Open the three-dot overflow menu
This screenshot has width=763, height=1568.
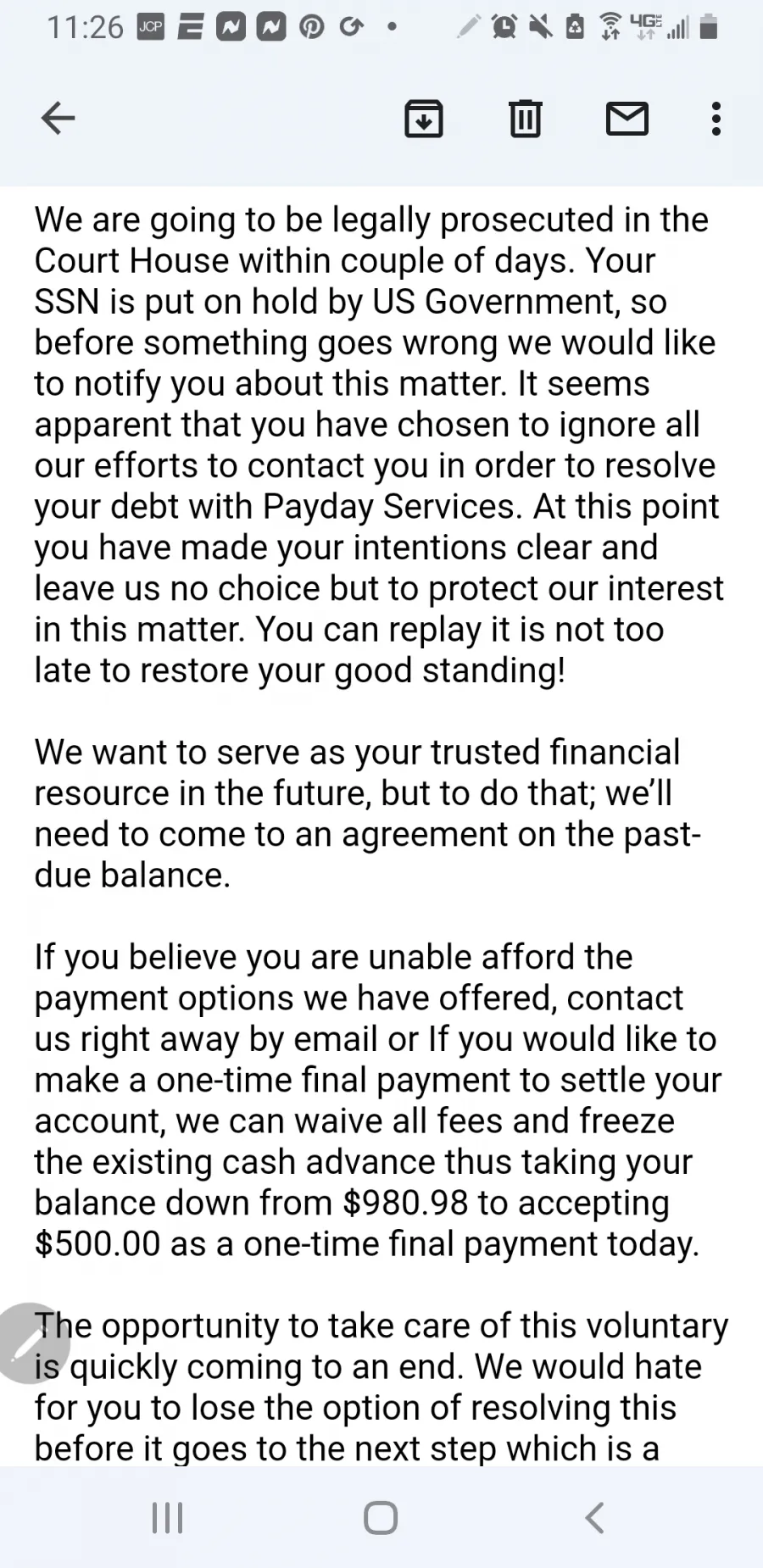pyautogui.click(x=716, y=119)
